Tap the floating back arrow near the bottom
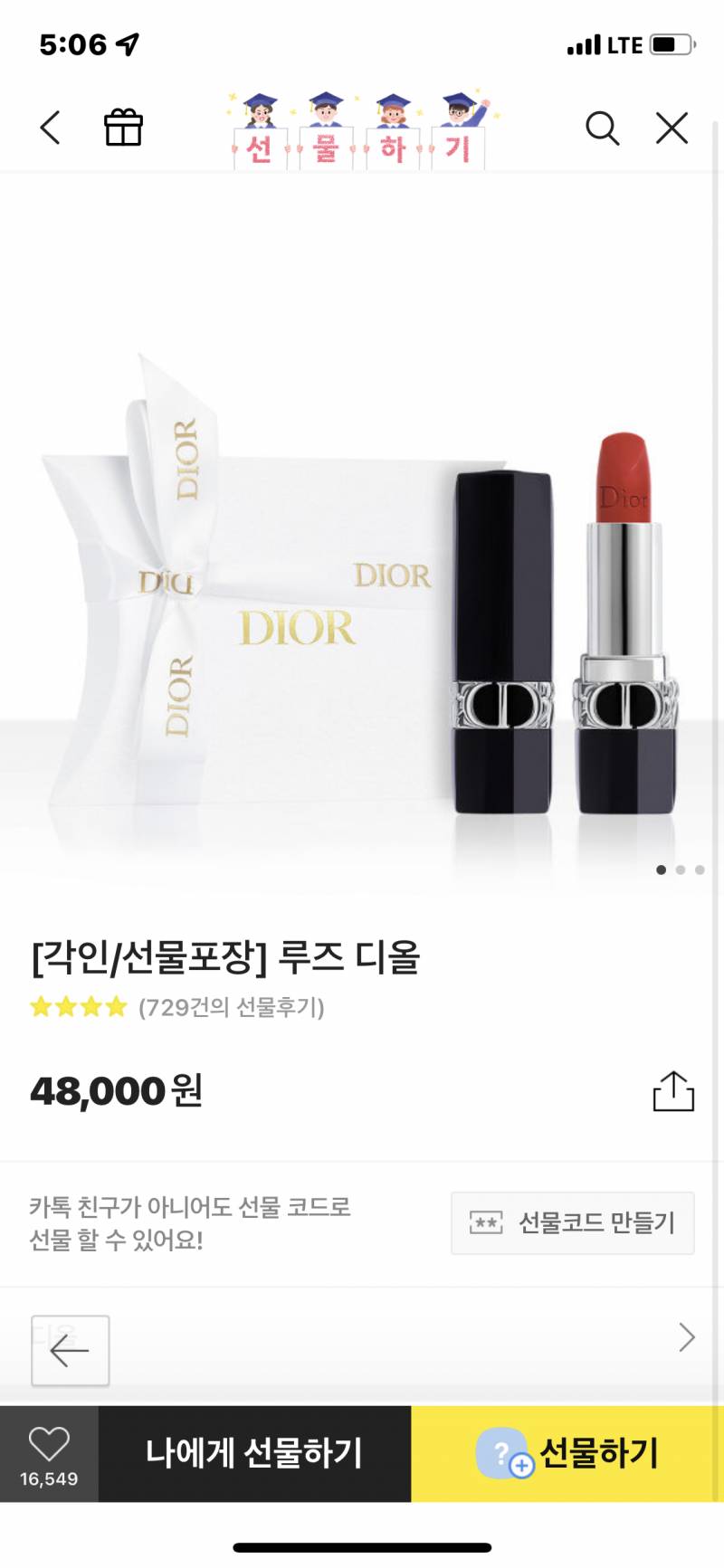 click(x=71, y=1351)
